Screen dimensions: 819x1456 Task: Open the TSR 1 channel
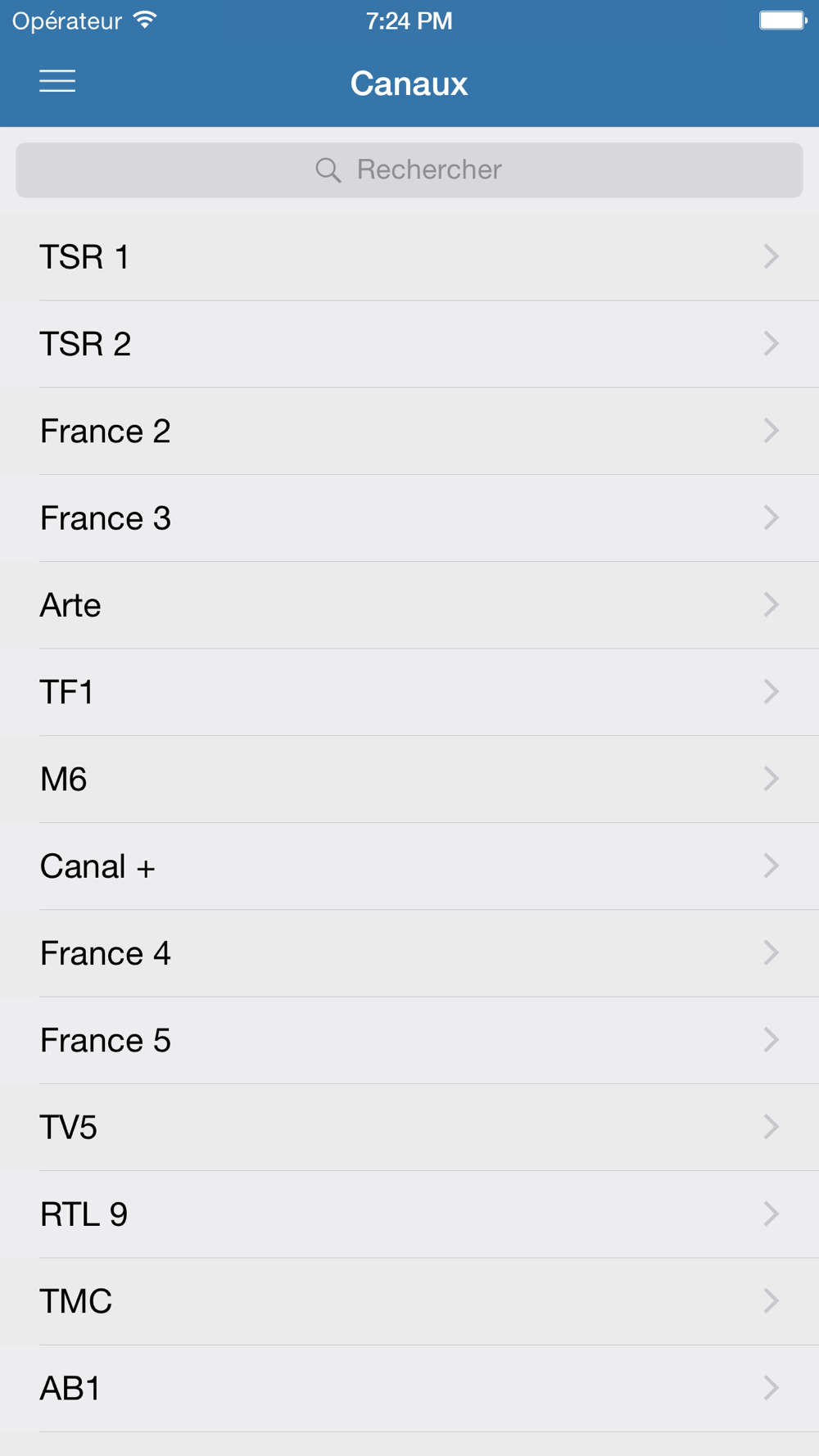(x=409, y=257)
